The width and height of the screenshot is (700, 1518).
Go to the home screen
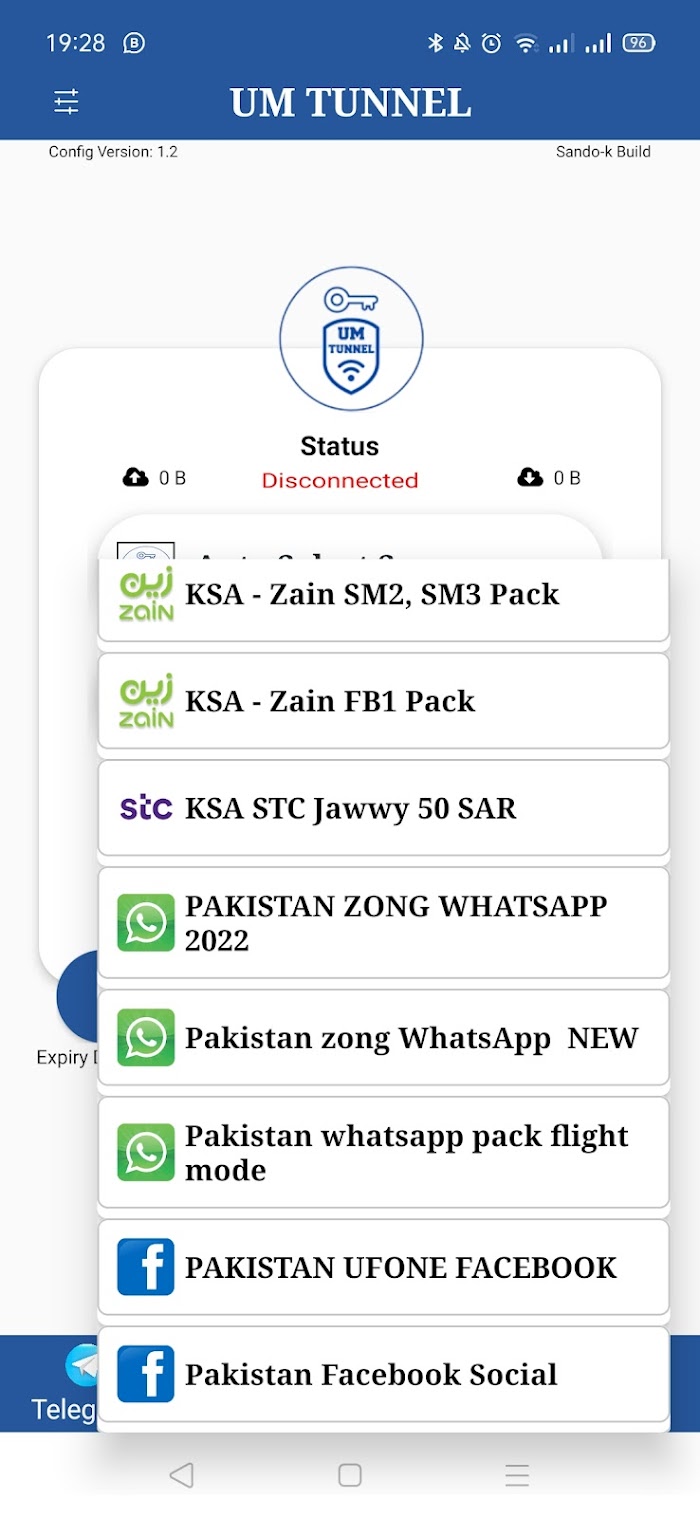click(x=350, y=1474)
